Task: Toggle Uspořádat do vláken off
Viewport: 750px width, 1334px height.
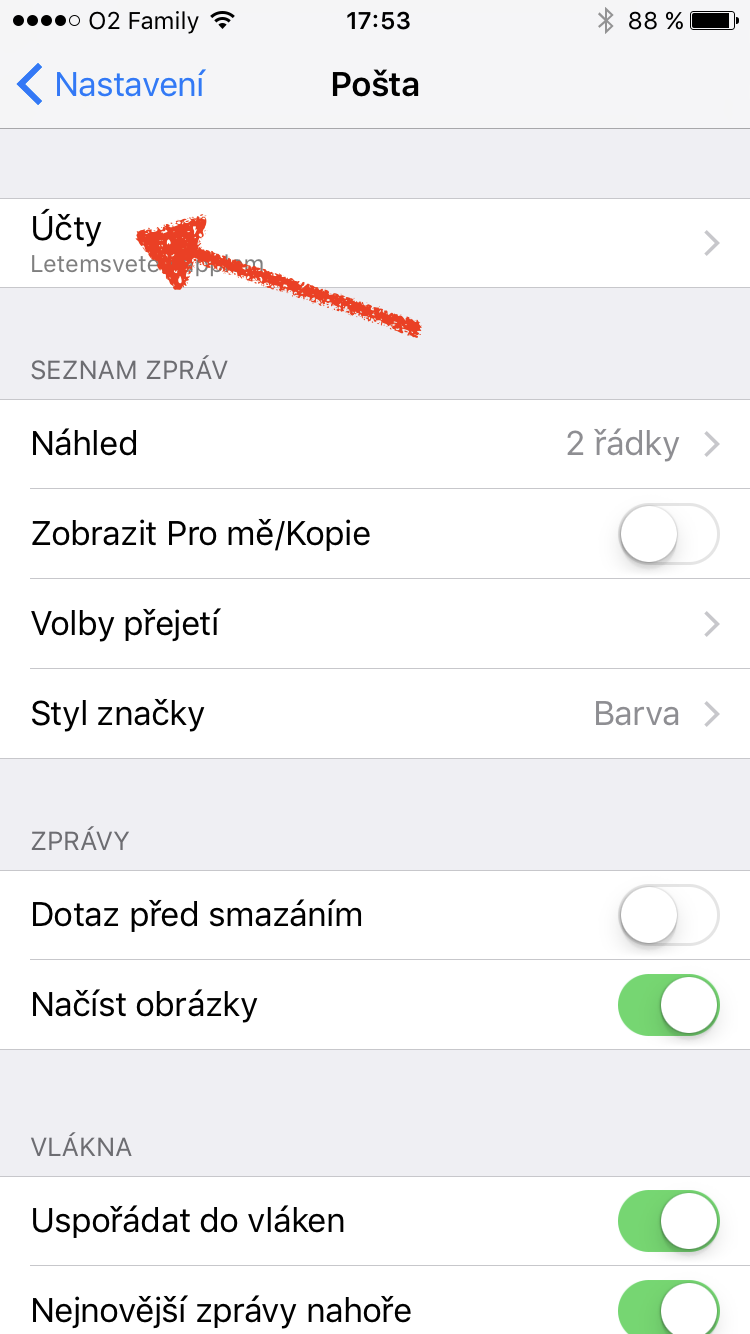Action: (x=668, y=1221)
